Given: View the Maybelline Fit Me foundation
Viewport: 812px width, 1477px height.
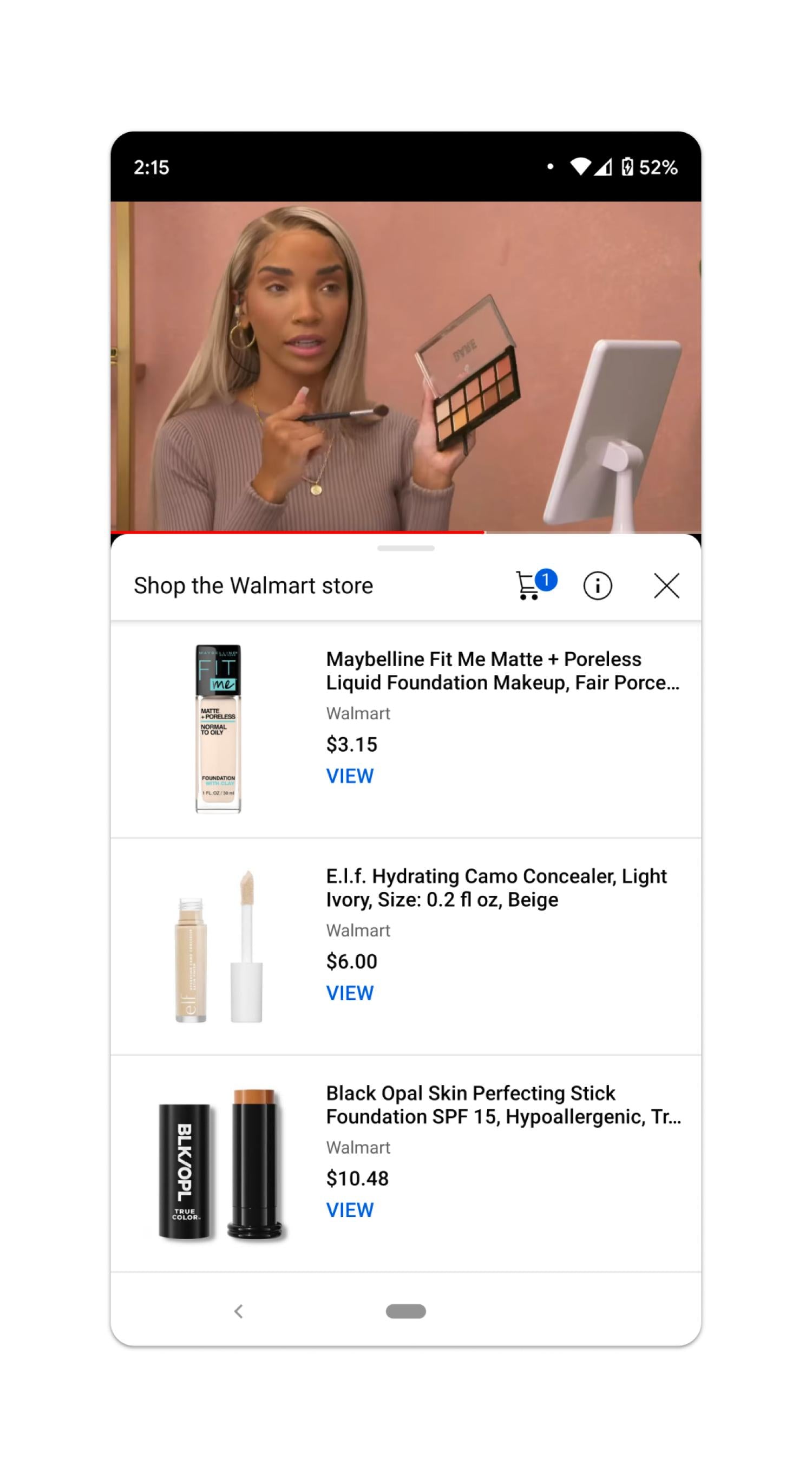Looking at the screenshot, I should (350, 776).
